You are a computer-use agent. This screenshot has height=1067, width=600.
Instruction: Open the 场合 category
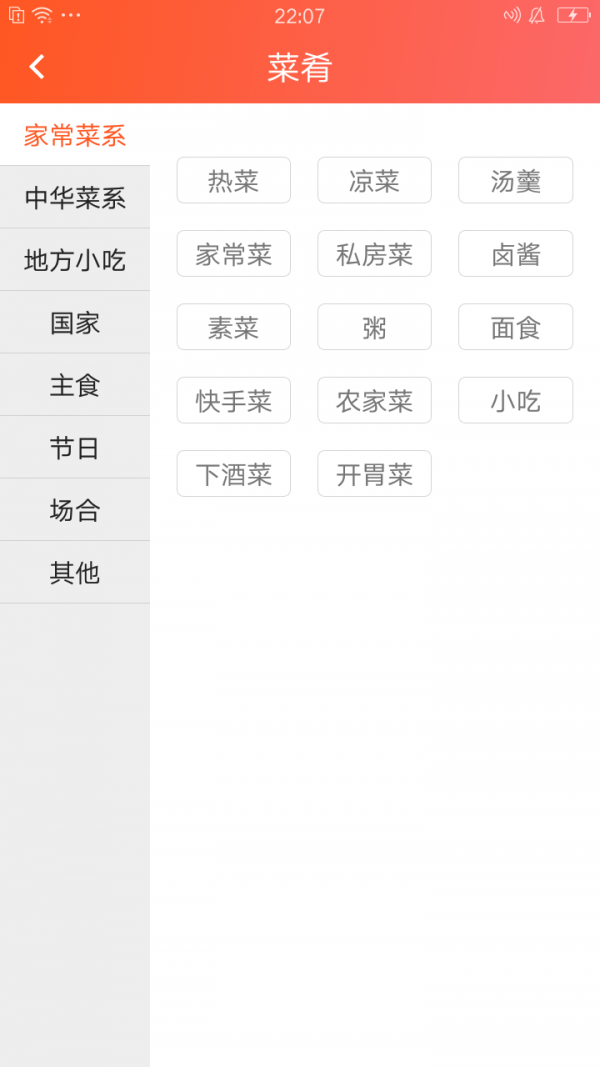[x=75, y=510]
